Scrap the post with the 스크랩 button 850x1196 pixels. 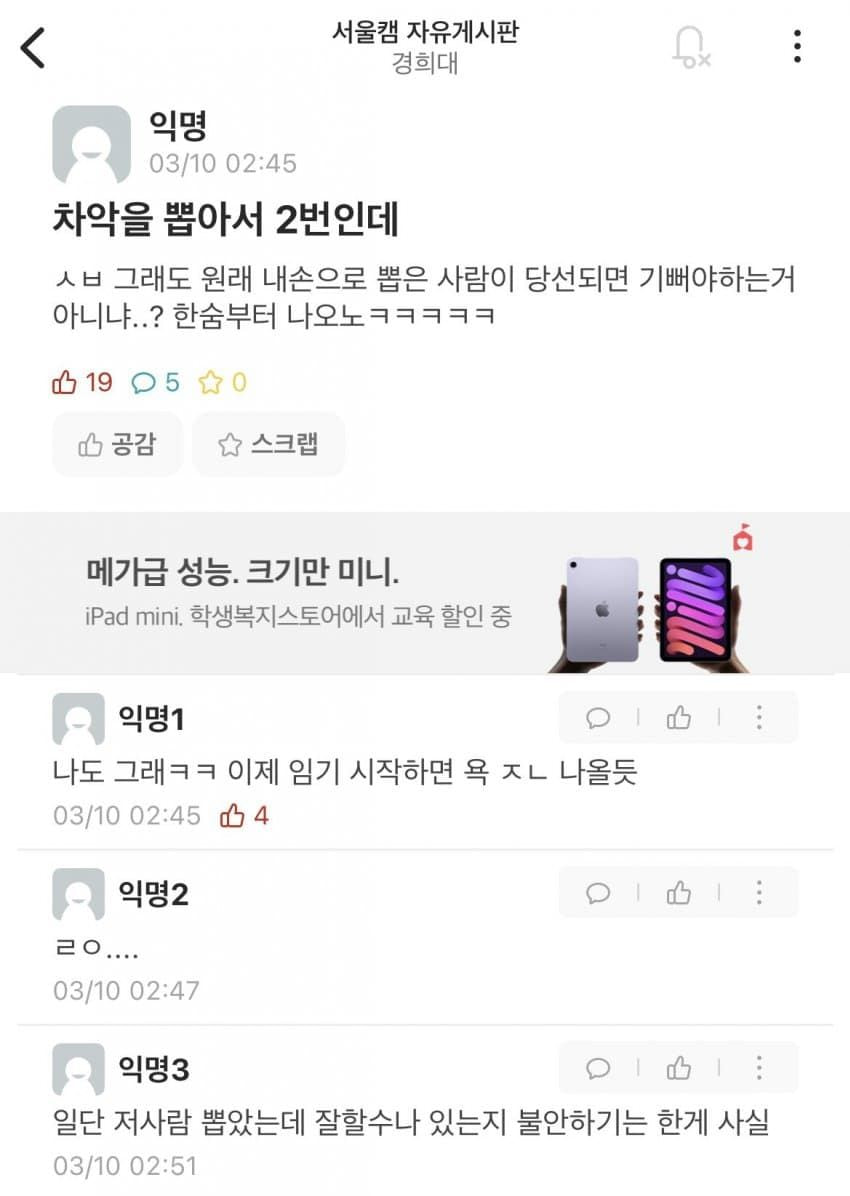(268, 444)
